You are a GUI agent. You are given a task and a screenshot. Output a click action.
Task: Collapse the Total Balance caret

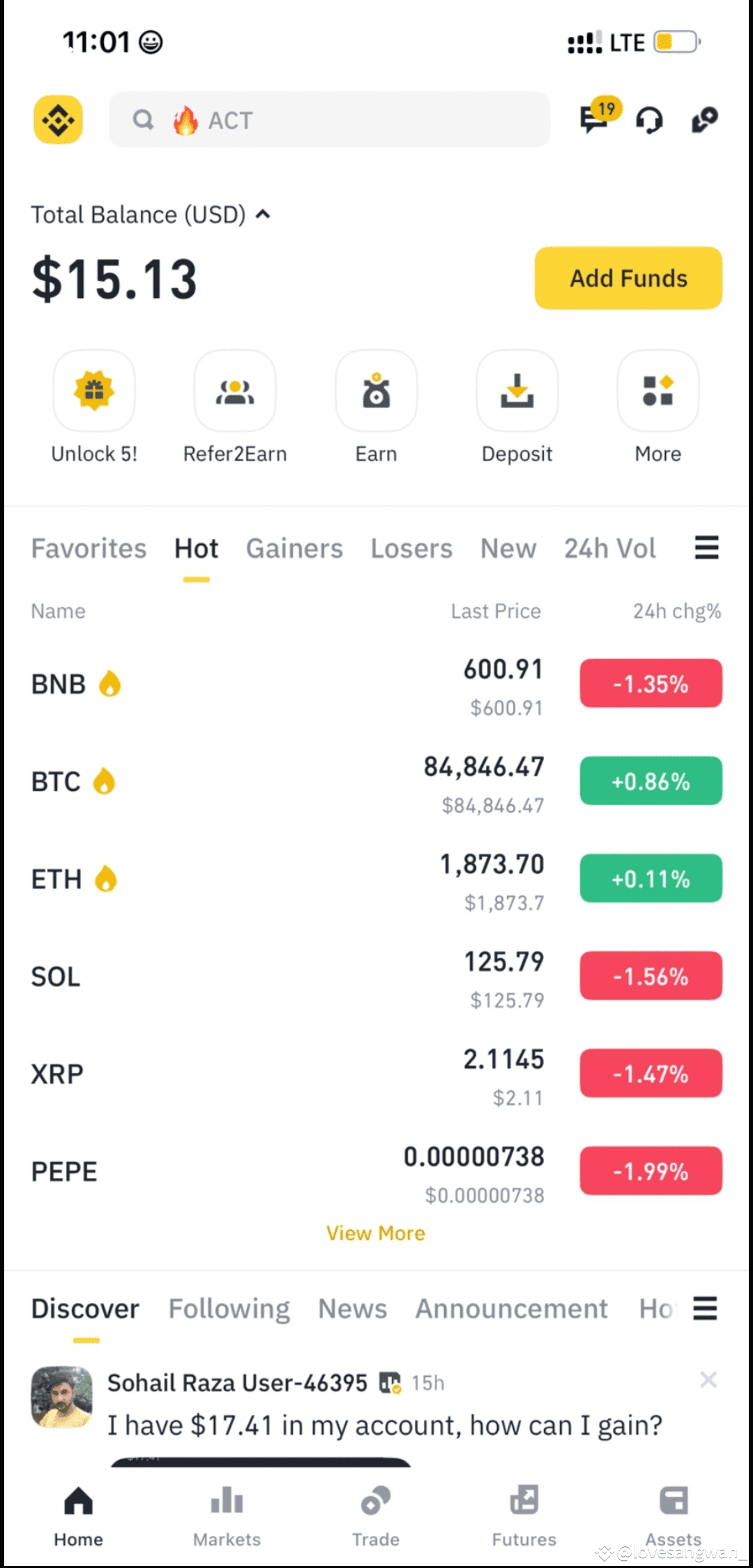point(263,214)
